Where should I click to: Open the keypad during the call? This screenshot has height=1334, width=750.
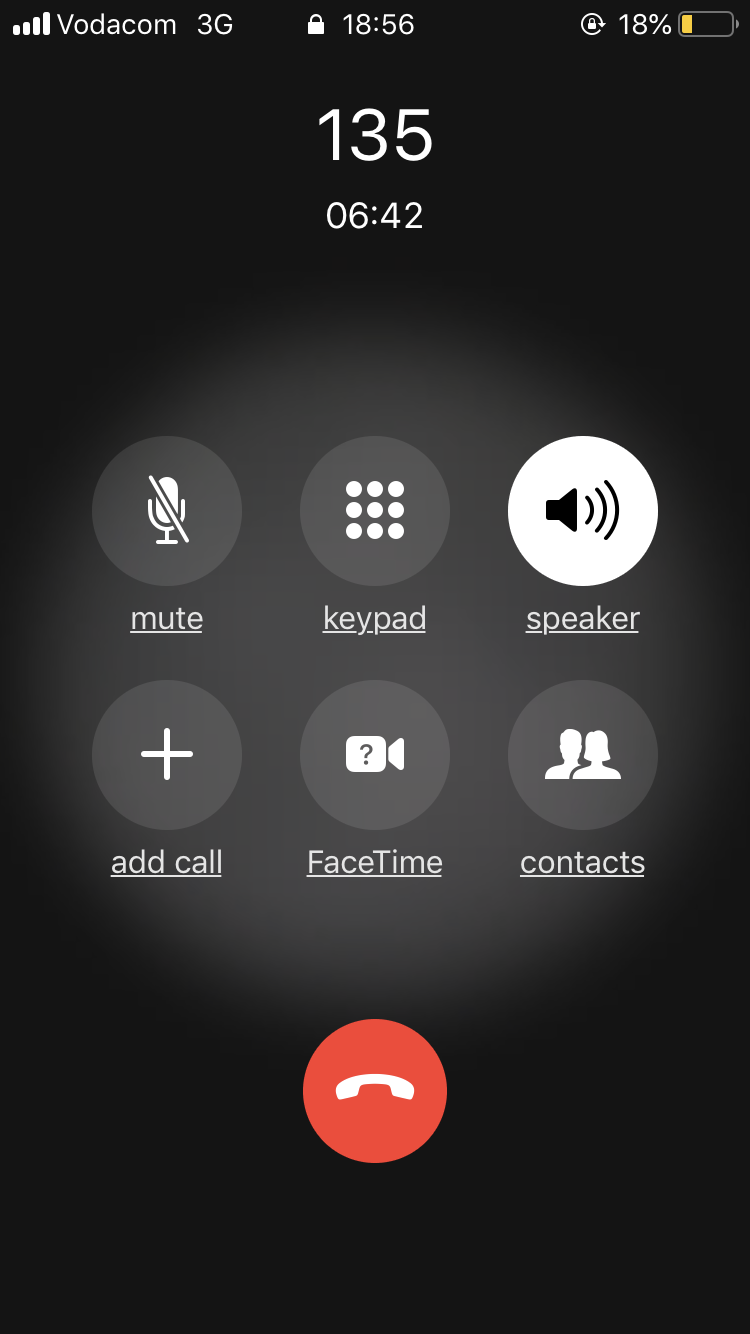[375, 511]
